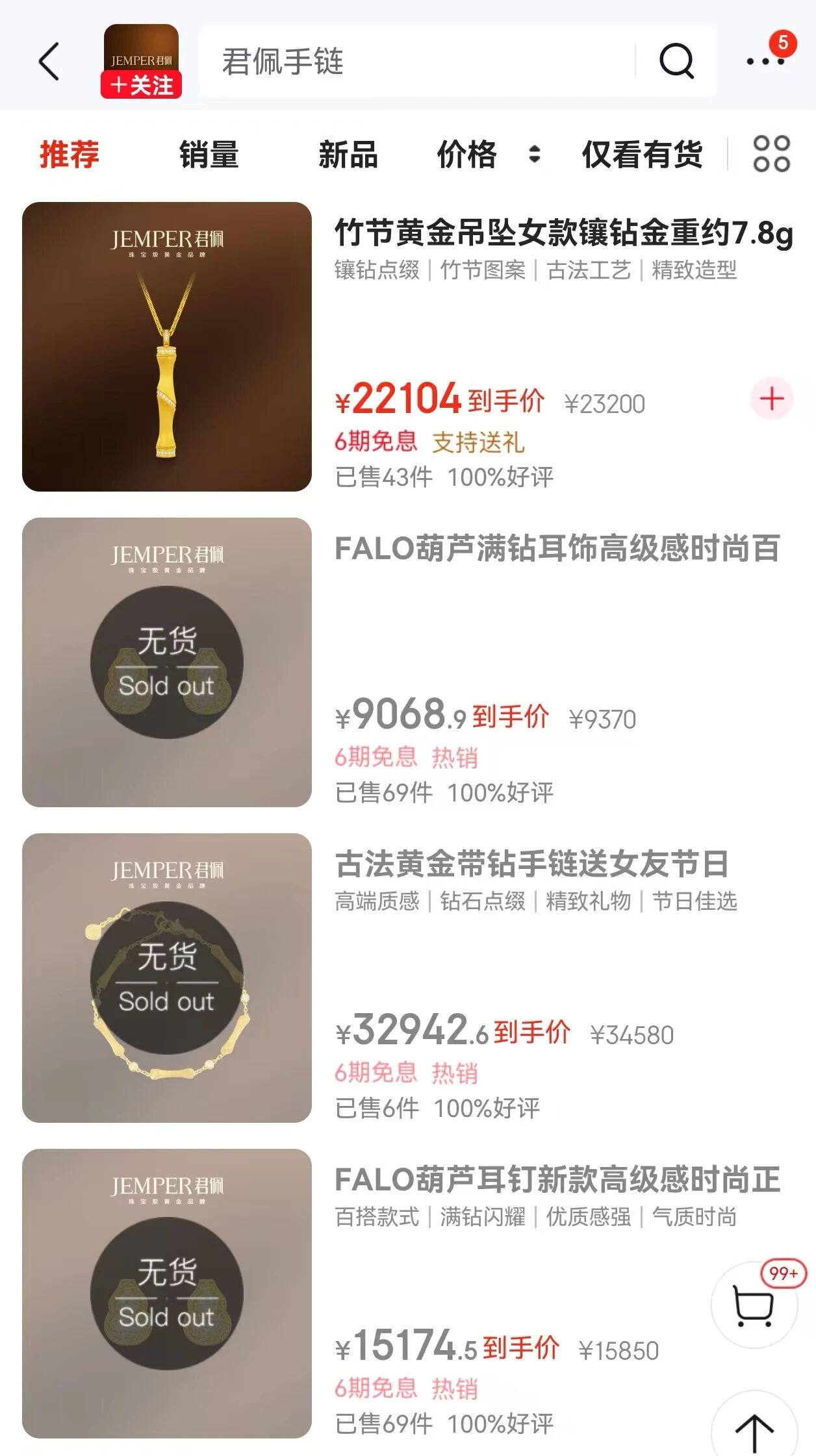Open FALO葫芦耳钉 earrings listing
816x1456 pixels.
click(557, 1180)
